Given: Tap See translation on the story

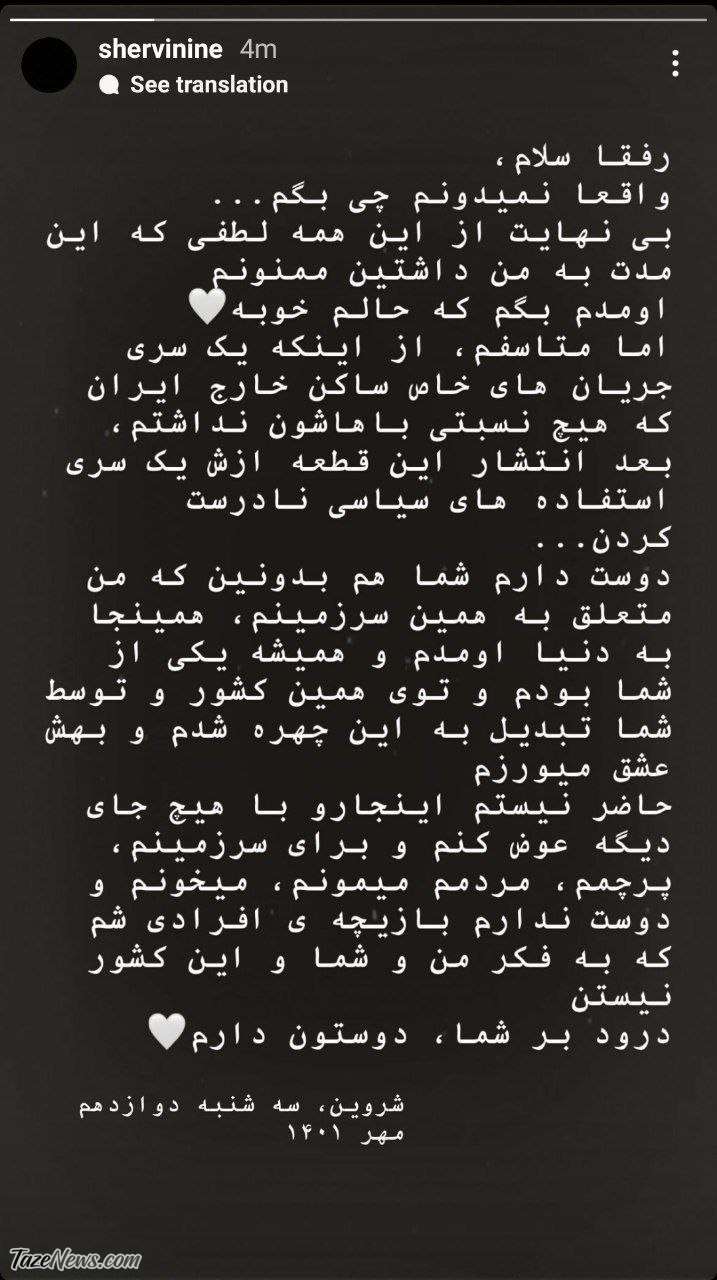Looking at the screenshot, I should [x=208, y=85].
